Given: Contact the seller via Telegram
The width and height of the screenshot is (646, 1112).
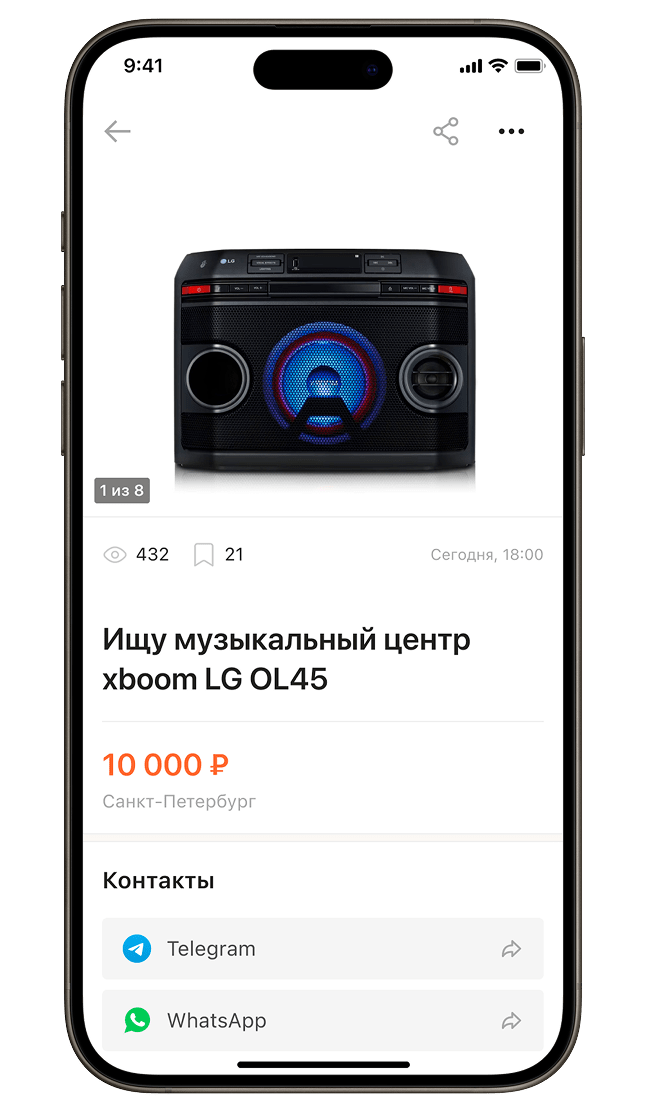Looking at the screenshot, I should [322, 948].
